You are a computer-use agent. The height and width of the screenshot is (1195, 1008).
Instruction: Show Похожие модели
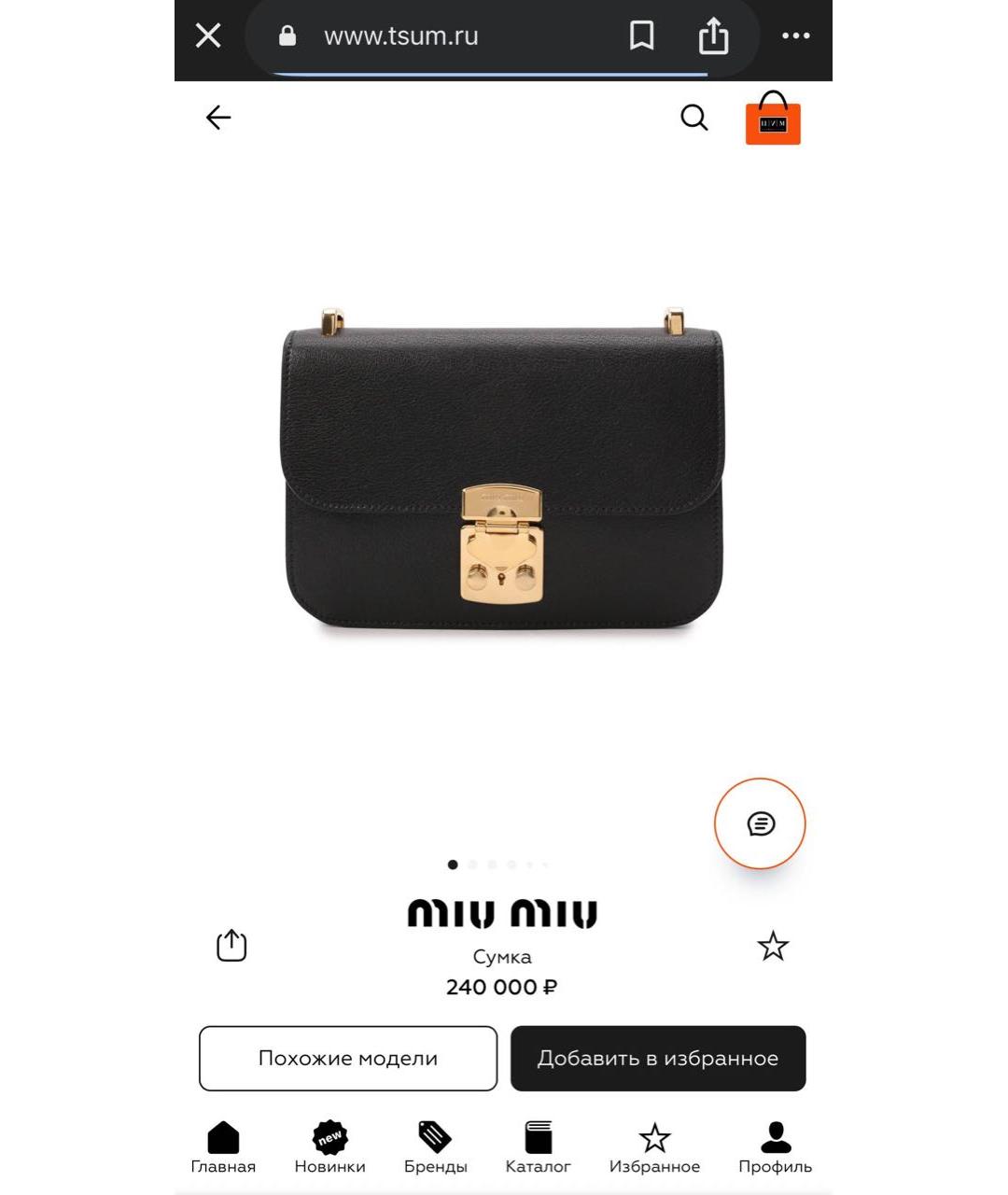coord(348,1058)
